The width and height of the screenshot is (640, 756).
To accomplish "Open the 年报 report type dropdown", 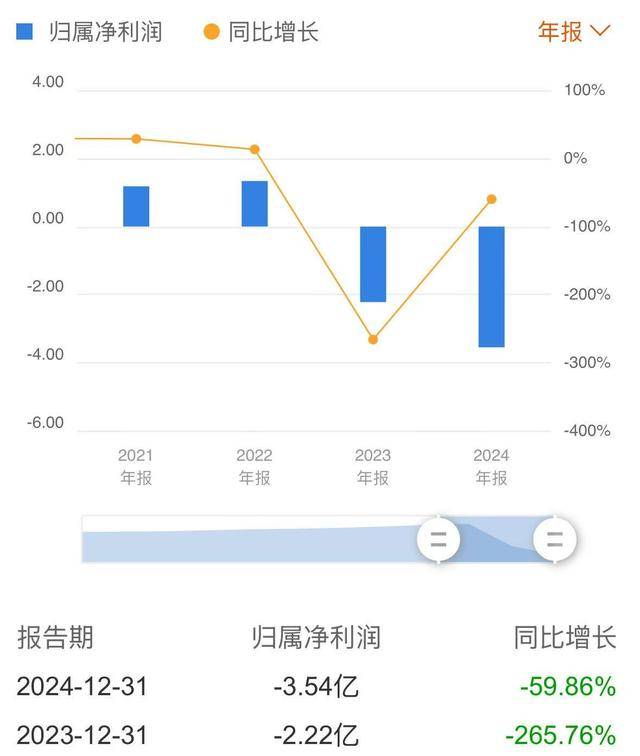I will click(573, 31).
